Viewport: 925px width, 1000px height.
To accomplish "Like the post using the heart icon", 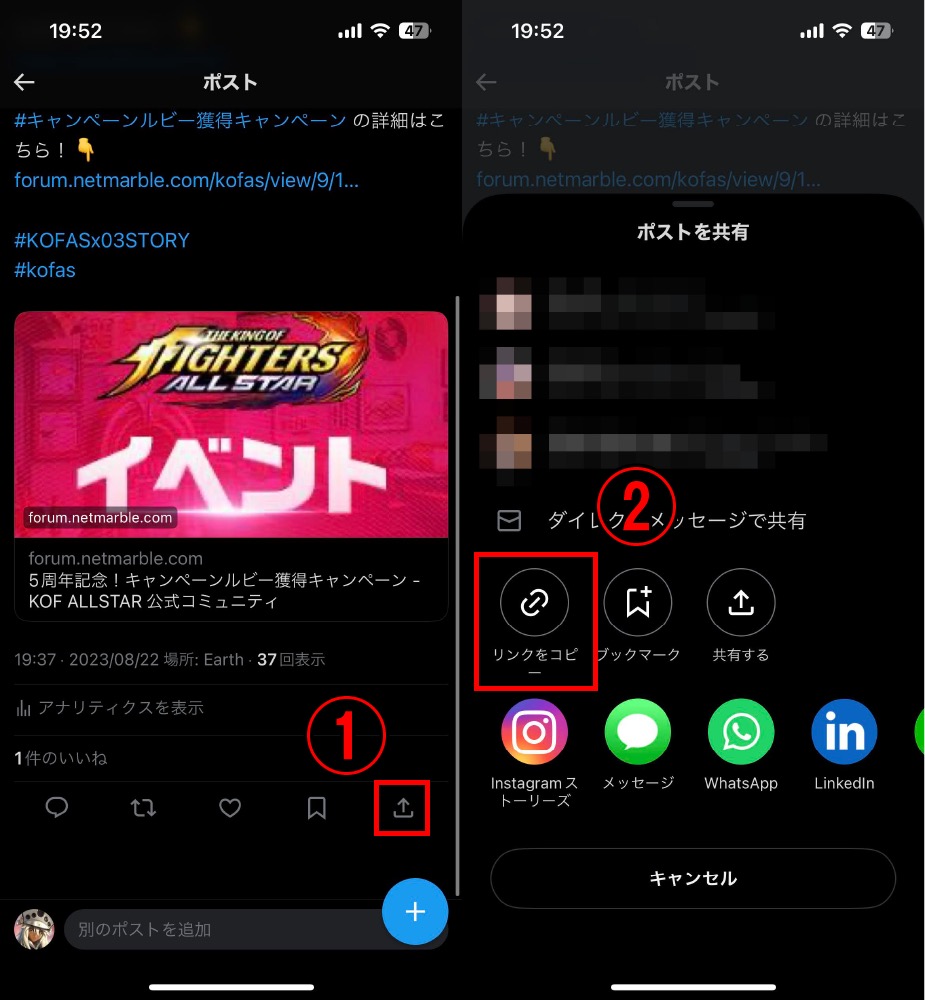I will tap(230, 808).
